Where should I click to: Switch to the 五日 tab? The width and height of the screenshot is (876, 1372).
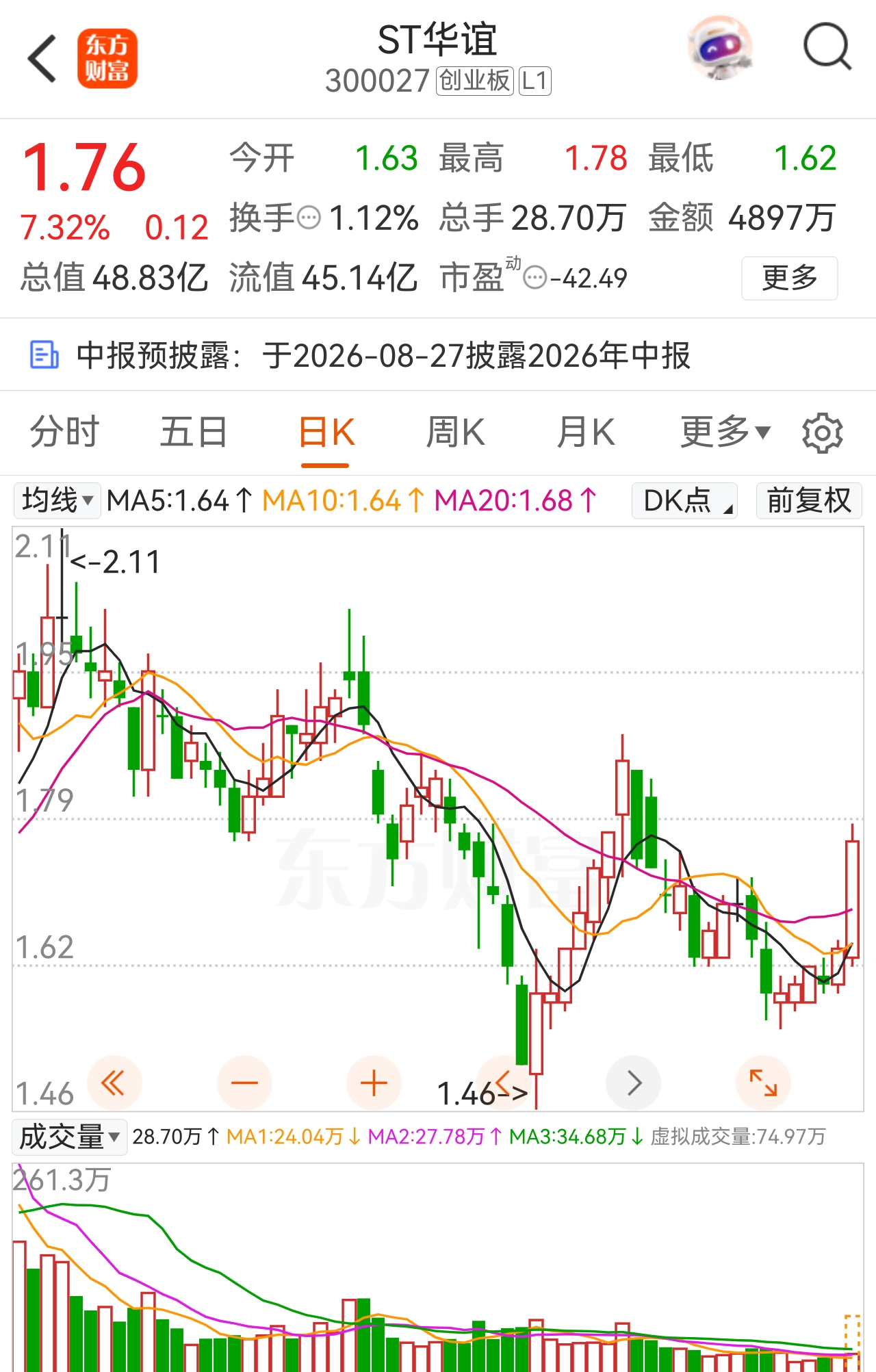click(194, 432)
